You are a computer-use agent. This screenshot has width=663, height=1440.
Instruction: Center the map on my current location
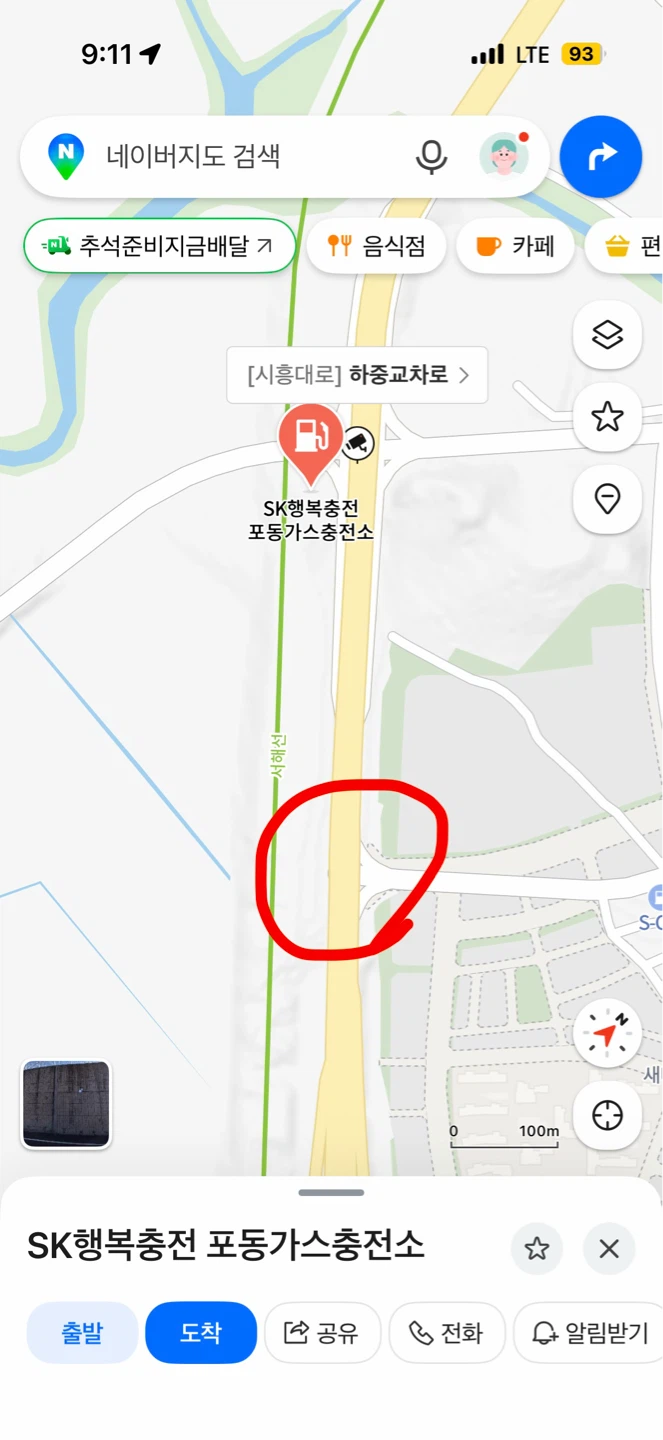(x=608, y=1115)
